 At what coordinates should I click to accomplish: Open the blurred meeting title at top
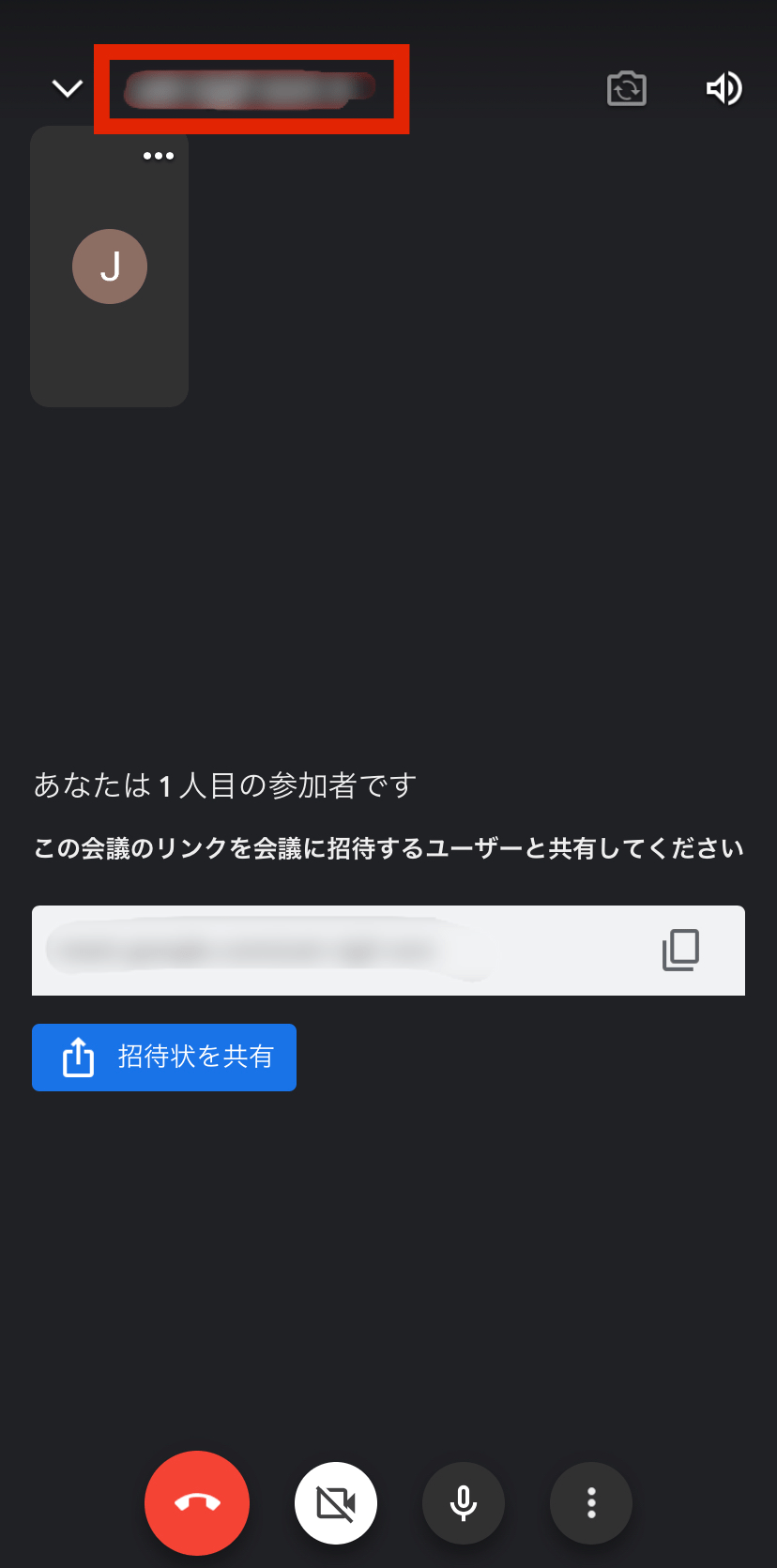pos(251,88)
